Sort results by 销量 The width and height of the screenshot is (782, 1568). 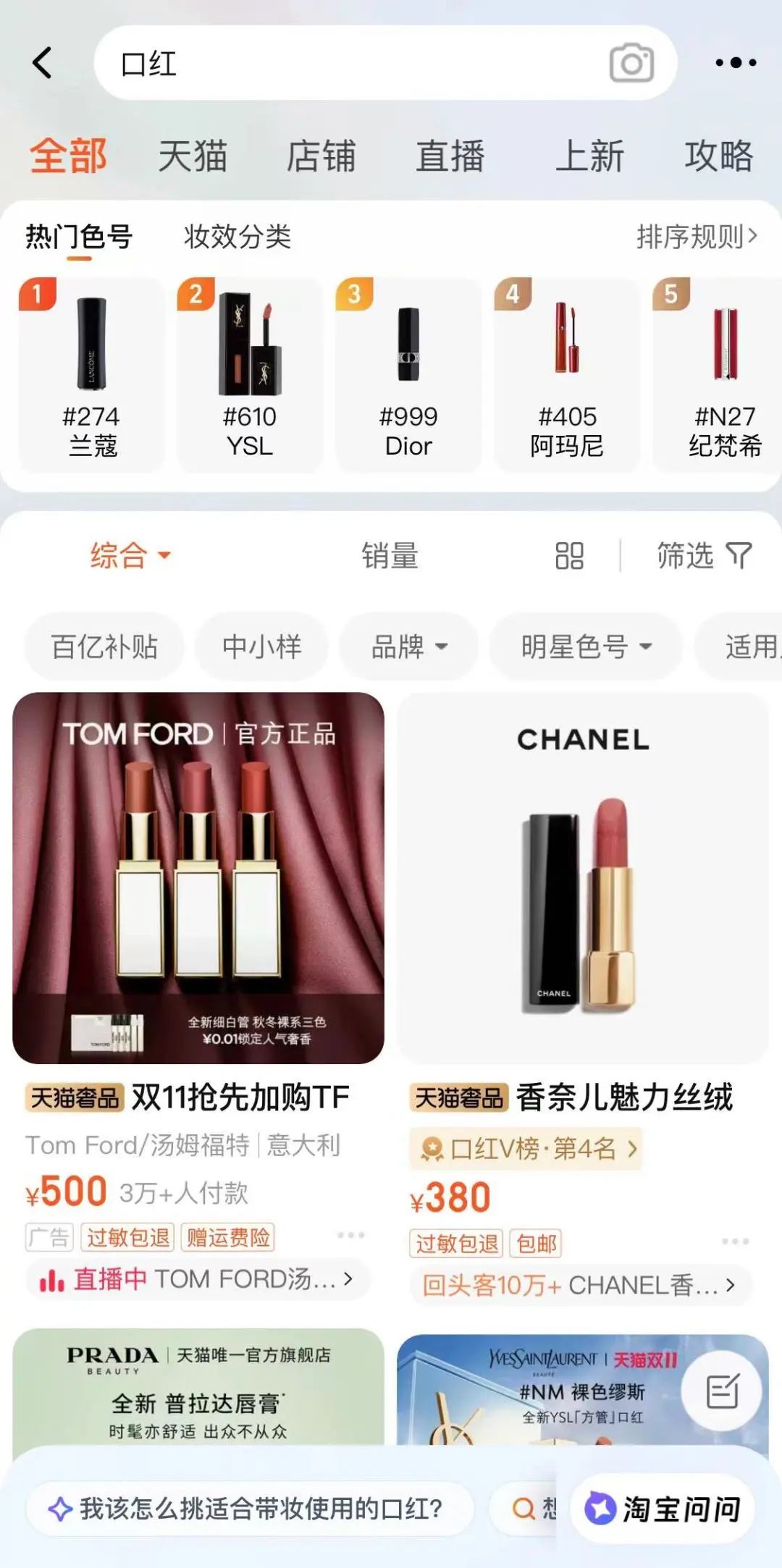pyautogui.click(x=390, y=556)
